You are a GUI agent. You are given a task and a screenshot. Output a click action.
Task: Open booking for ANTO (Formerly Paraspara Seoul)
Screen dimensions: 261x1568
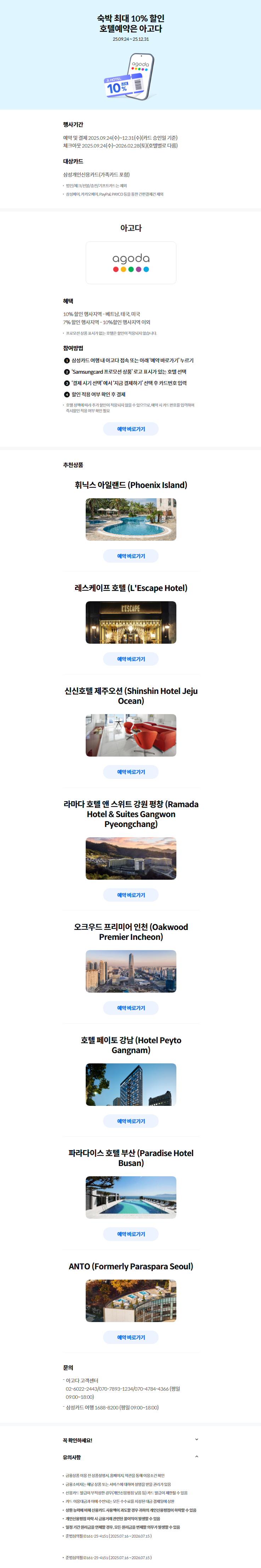click(130, 1337)
